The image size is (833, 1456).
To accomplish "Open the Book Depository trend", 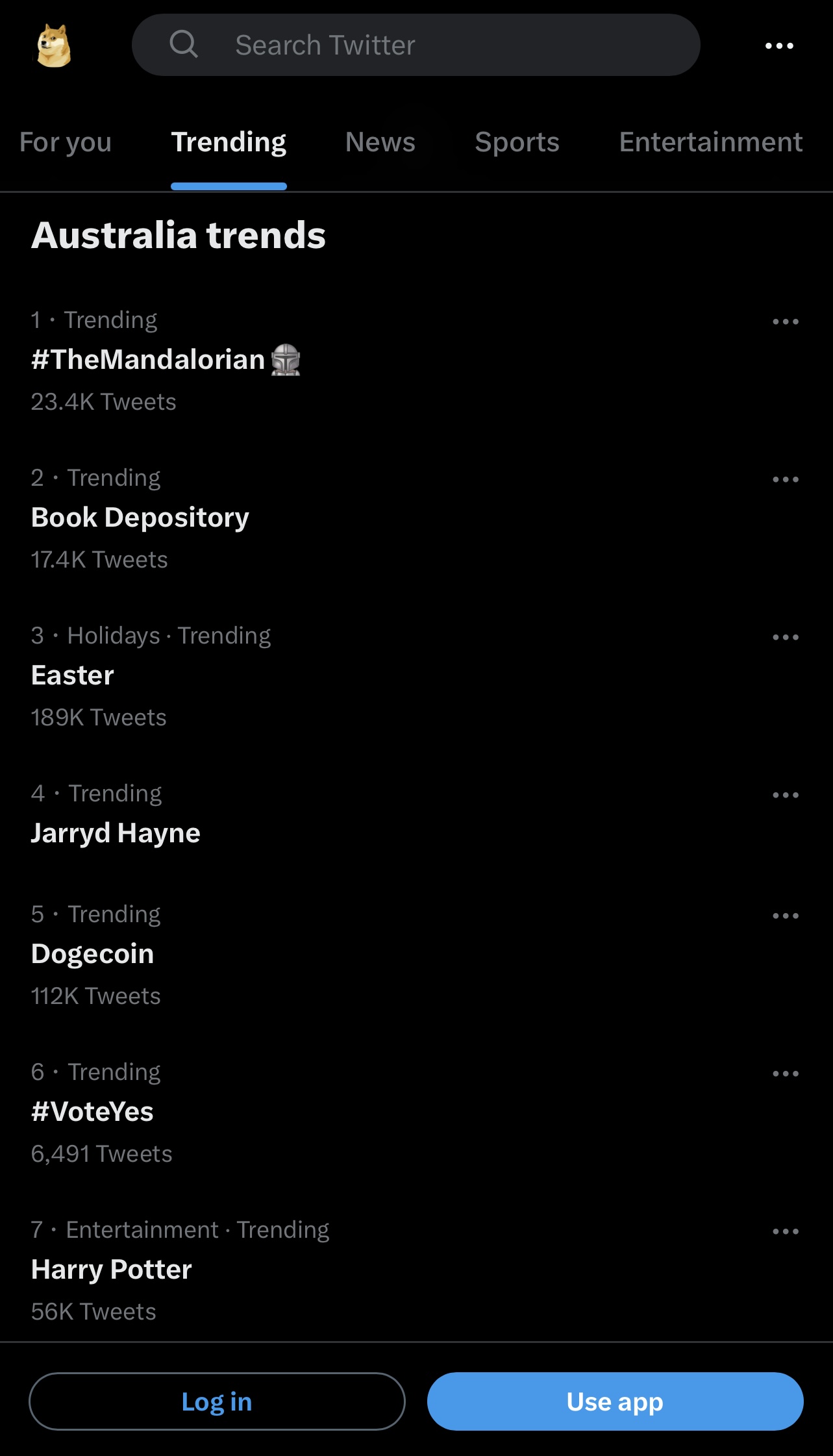I will [x=140, y=518].
